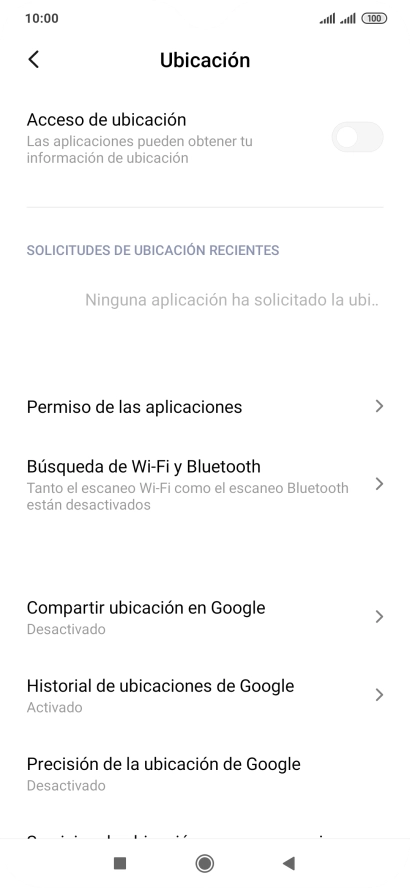Screen dimensions: 410x888
Task: Open recent apps with the square button
Action: 119,863
